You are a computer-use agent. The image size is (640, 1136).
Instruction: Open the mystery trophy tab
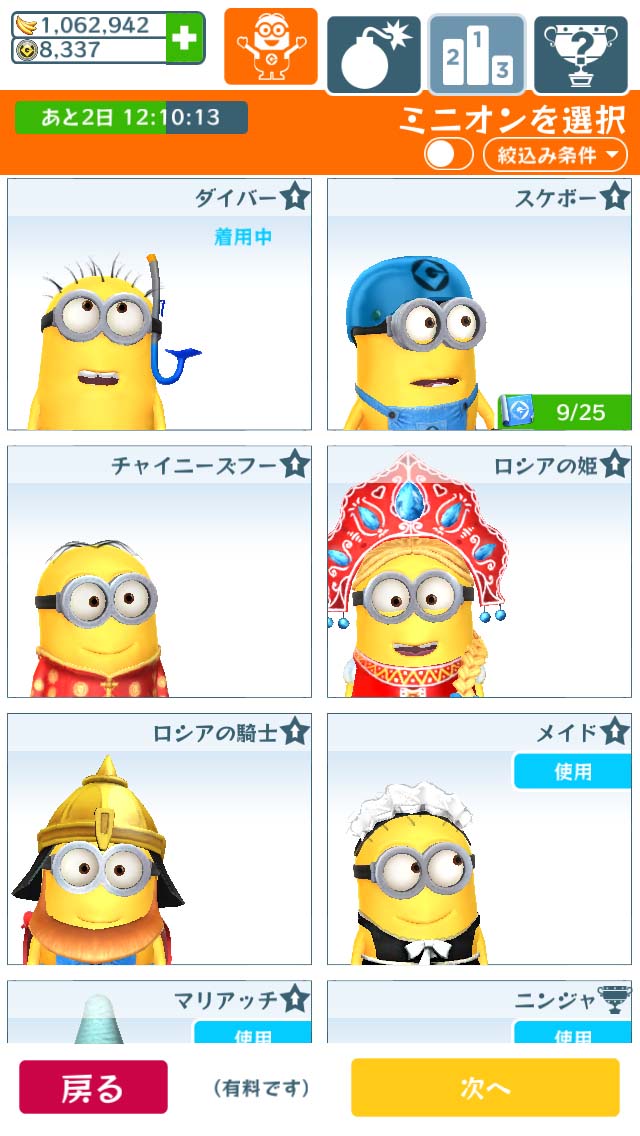pos(580,55)
